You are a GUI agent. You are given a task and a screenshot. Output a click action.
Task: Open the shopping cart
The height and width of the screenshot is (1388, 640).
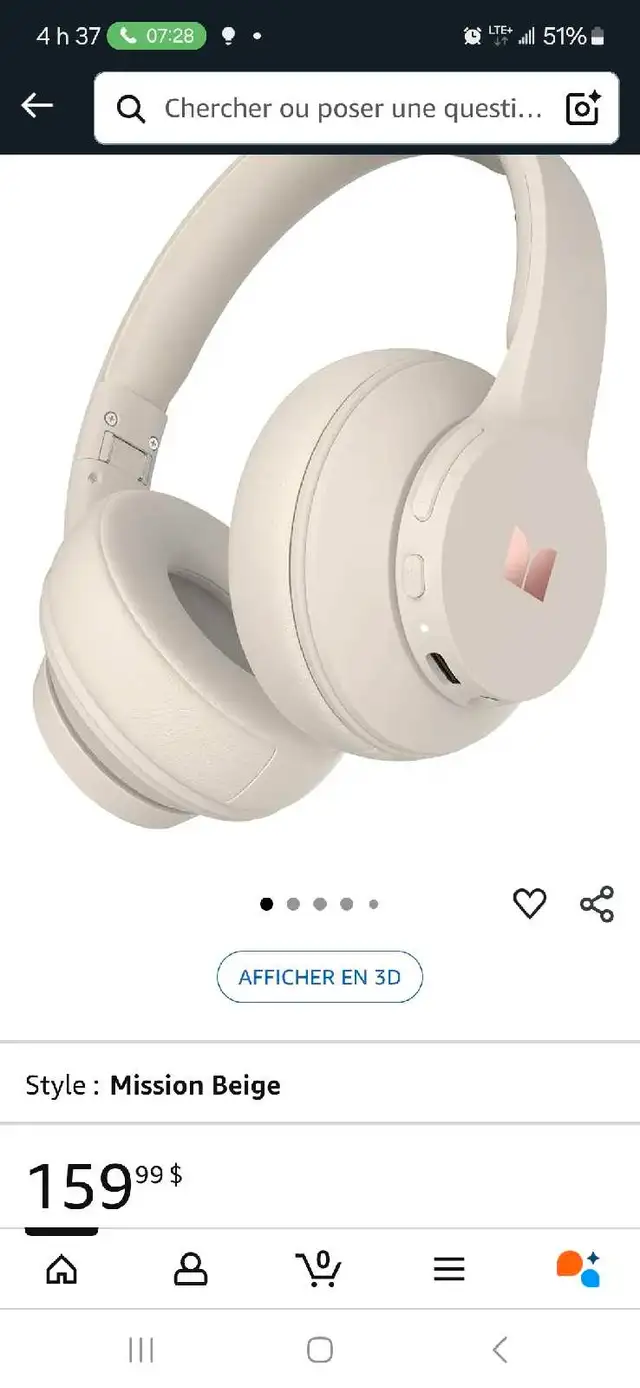[x=319, y=1268]
